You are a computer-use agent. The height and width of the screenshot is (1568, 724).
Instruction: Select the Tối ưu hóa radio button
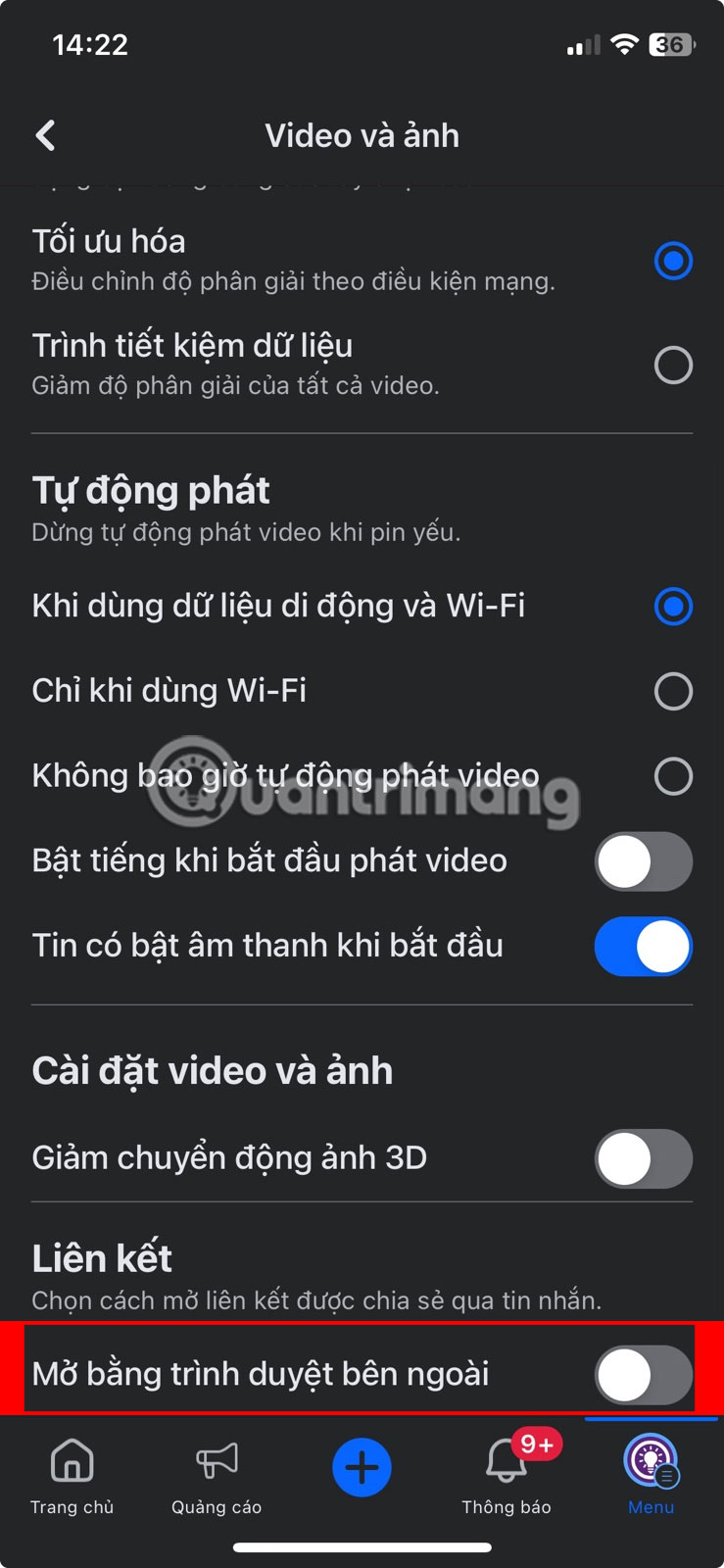click(672, 261)
